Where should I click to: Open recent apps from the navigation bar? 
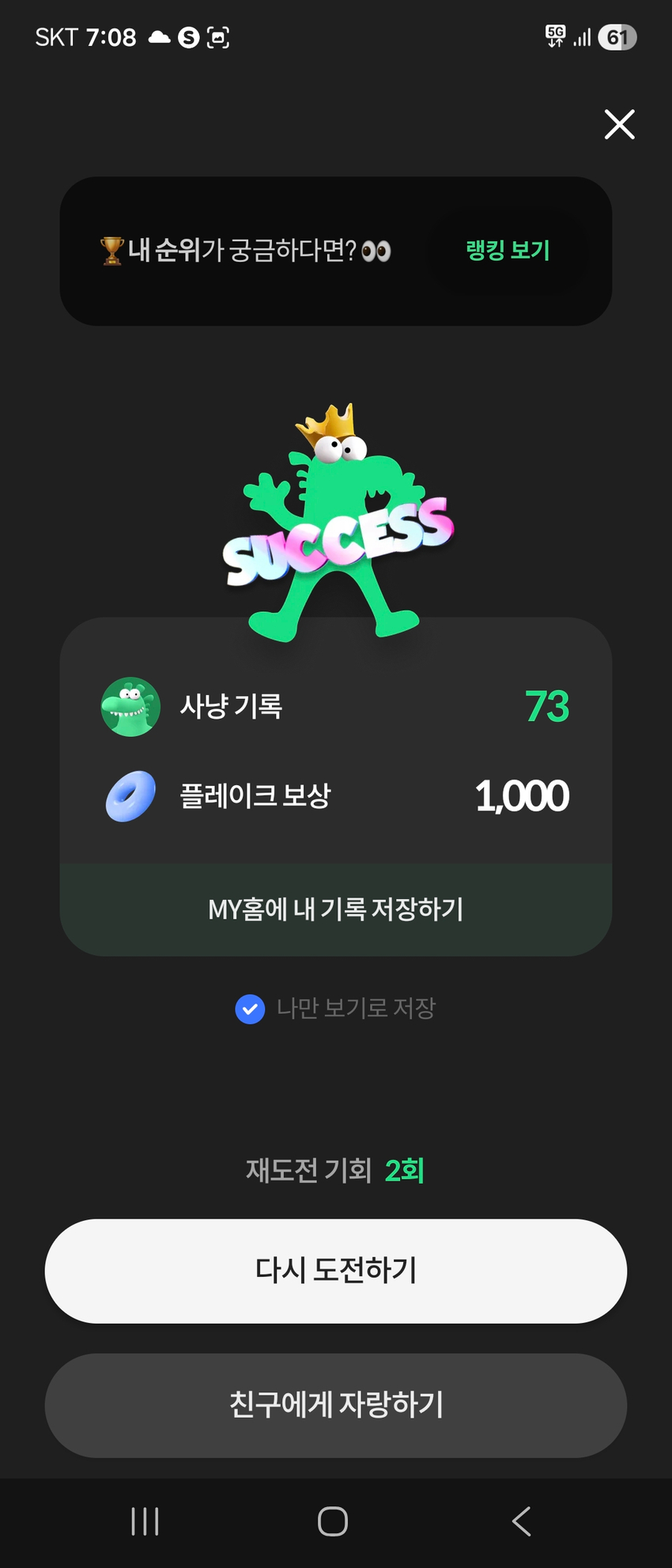[x=145, y=1521]
